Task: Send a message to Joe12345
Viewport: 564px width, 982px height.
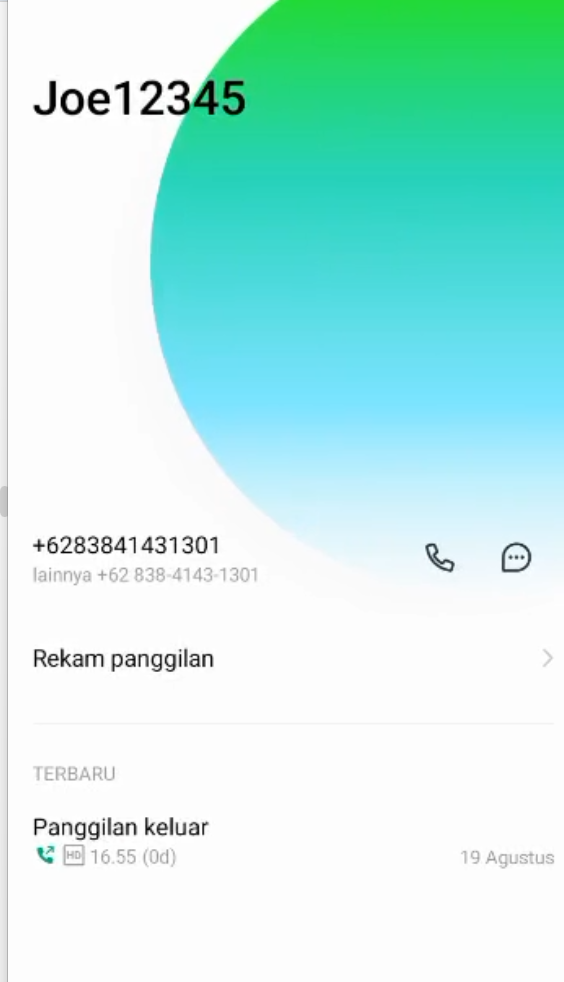Action: [516, 557]
